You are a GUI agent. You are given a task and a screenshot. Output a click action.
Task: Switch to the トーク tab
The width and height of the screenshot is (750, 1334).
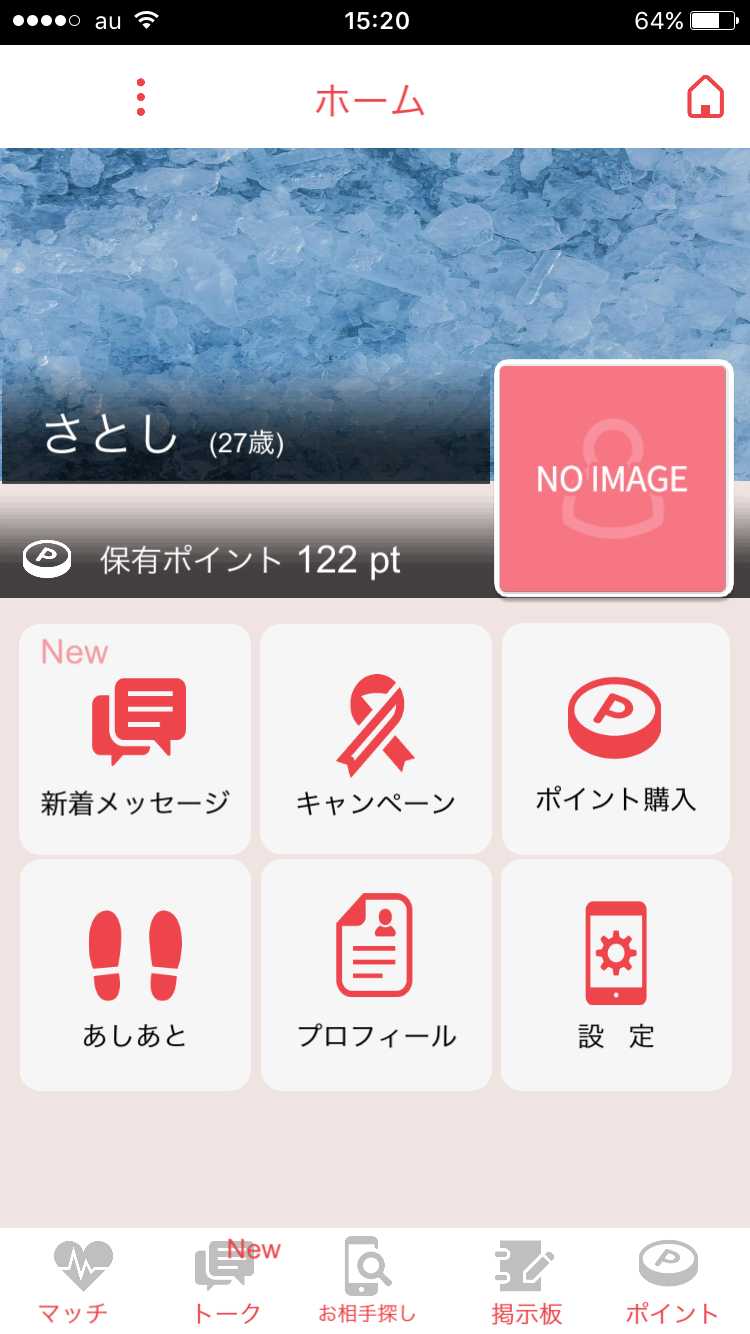(x=226, y=1282)
